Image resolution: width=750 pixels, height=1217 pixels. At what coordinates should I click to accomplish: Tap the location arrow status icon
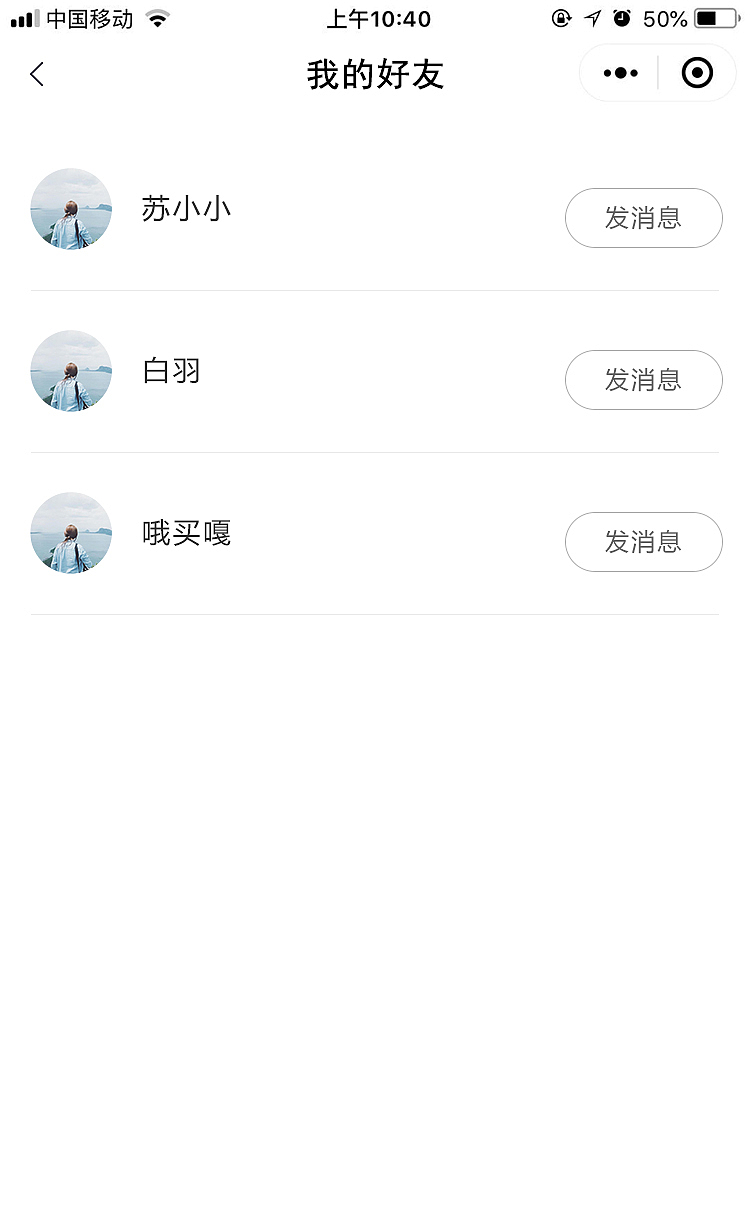pyautogui.click(x=591, y=17)
